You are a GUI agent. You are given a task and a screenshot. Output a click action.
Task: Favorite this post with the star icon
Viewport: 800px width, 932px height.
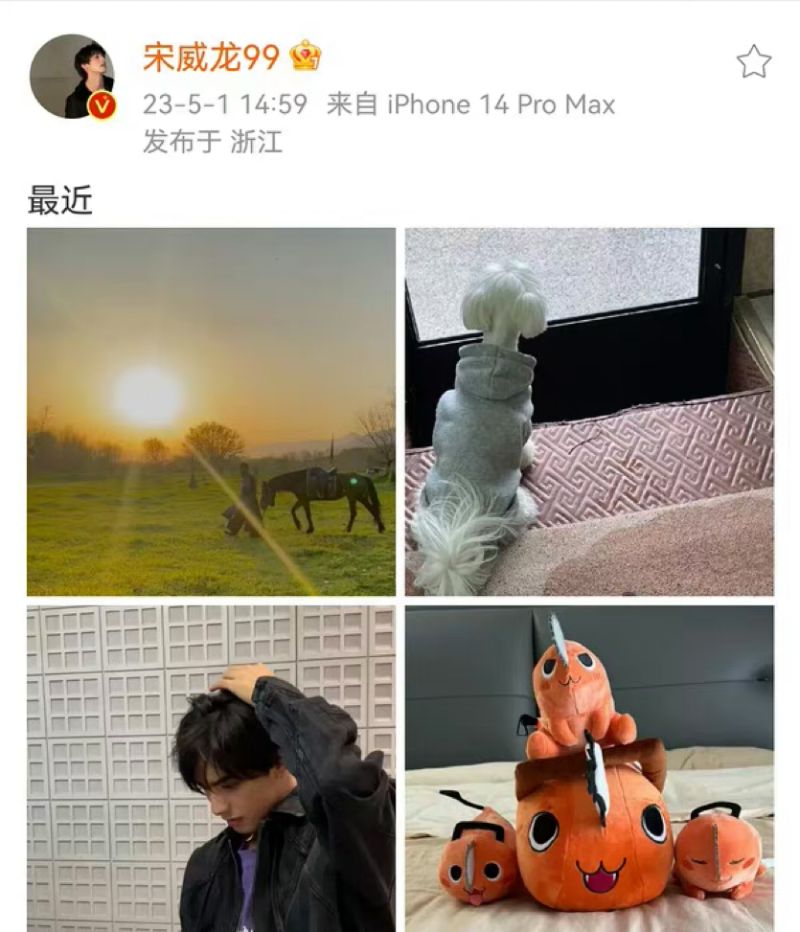click(x=753, y=62)
